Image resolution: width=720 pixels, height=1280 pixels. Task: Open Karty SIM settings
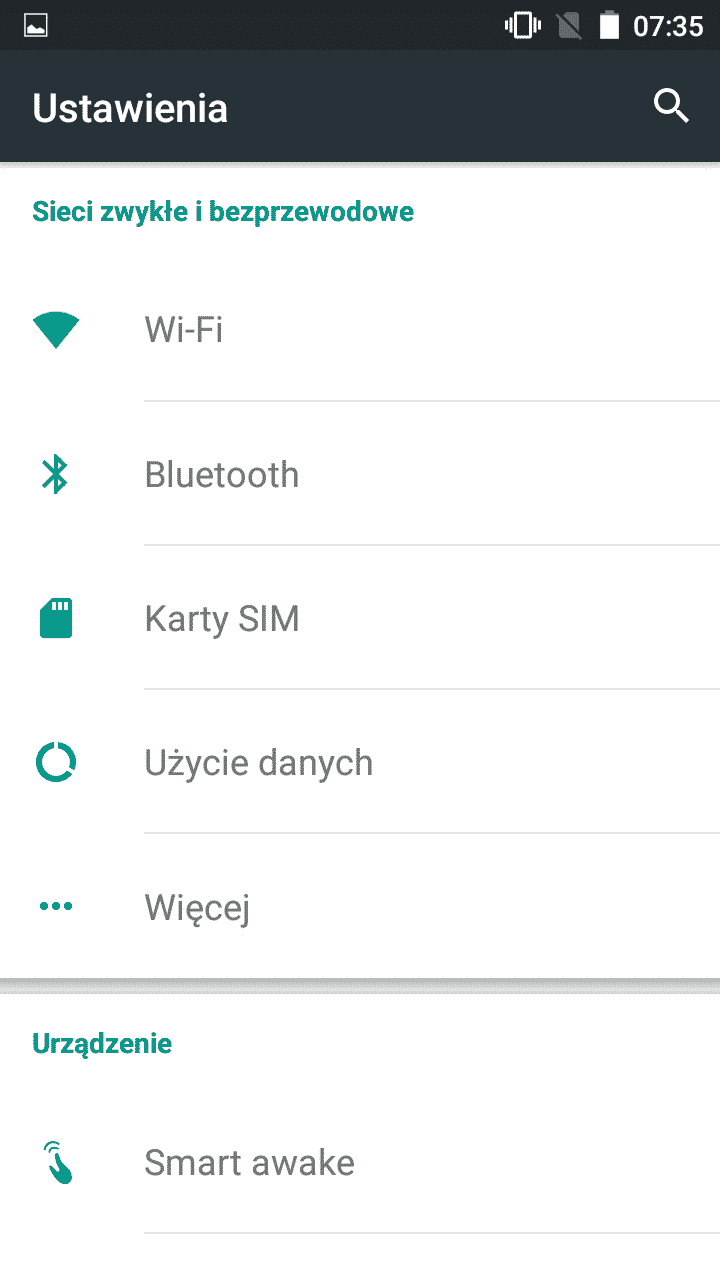[360, 618]
